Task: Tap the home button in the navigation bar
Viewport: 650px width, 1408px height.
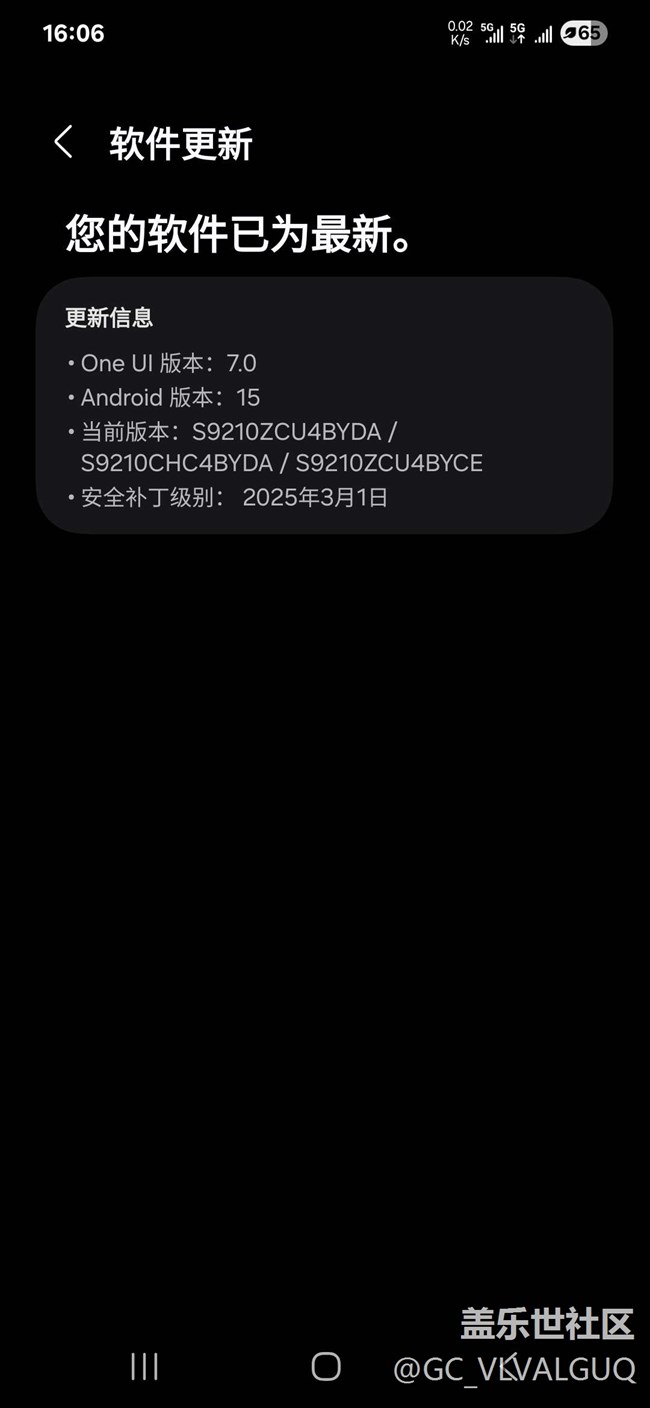Action: coord(326,1366)
